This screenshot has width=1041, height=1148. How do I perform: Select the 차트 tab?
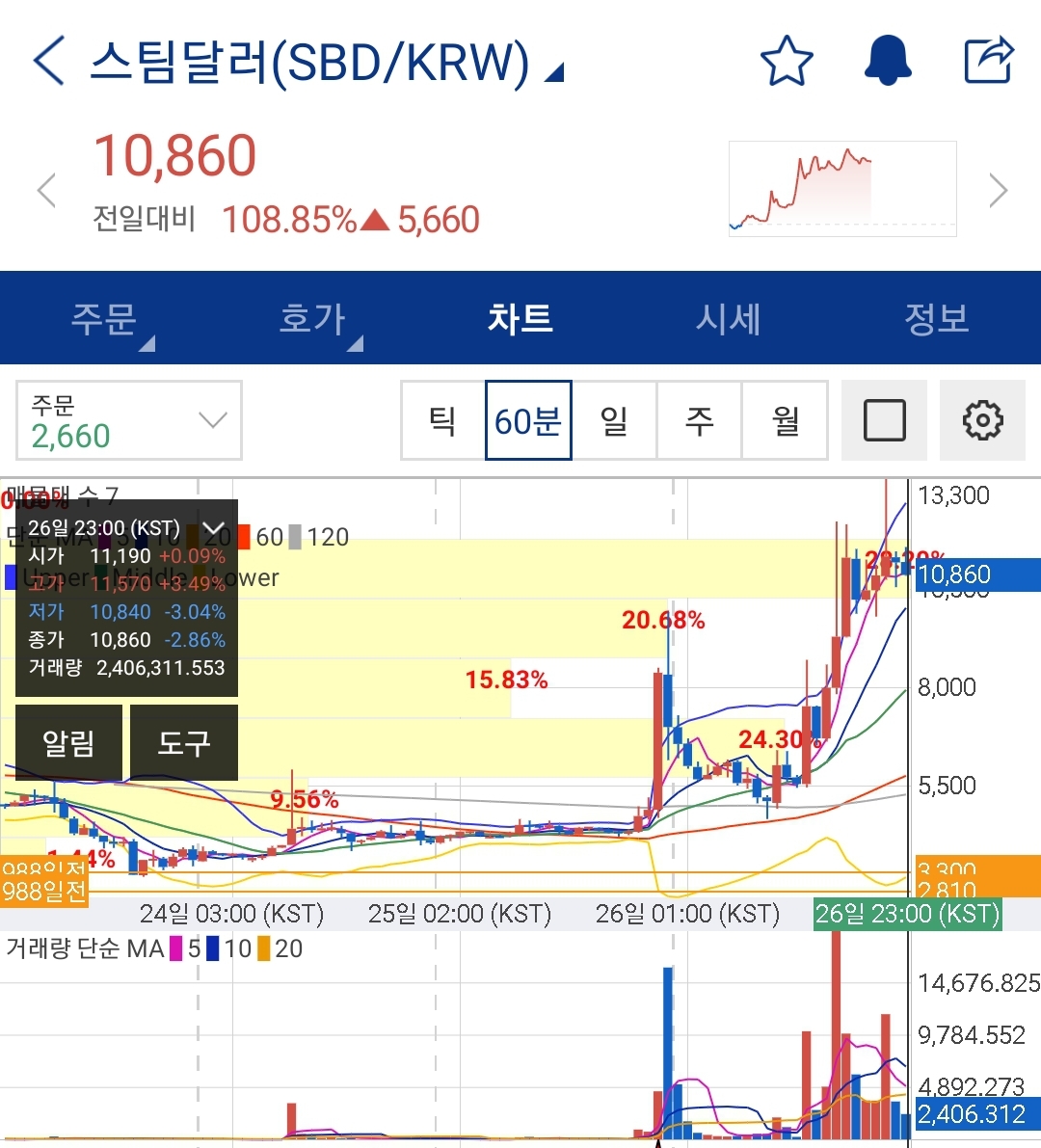520,318
